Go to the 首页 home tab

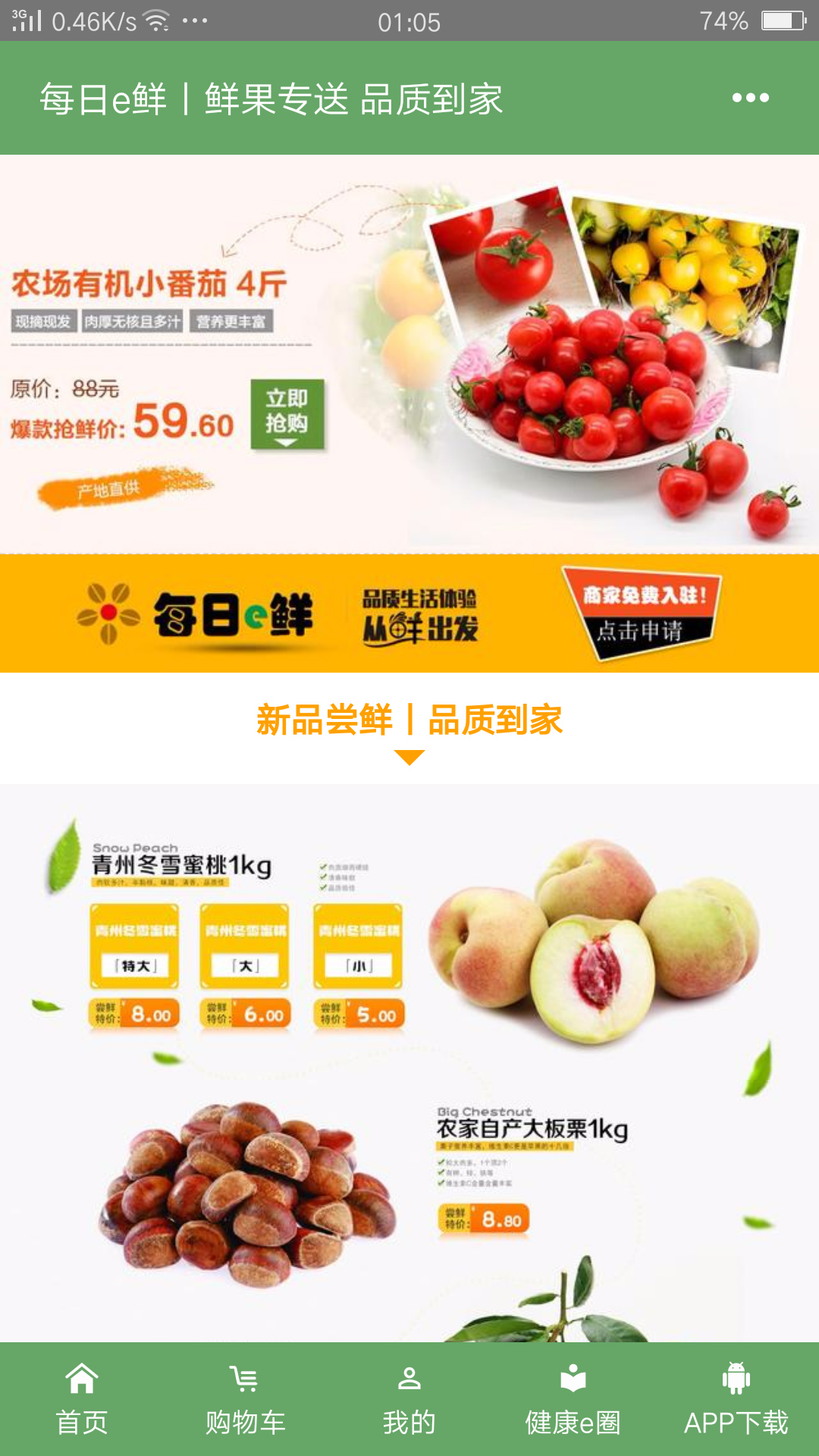[82, 1399]
